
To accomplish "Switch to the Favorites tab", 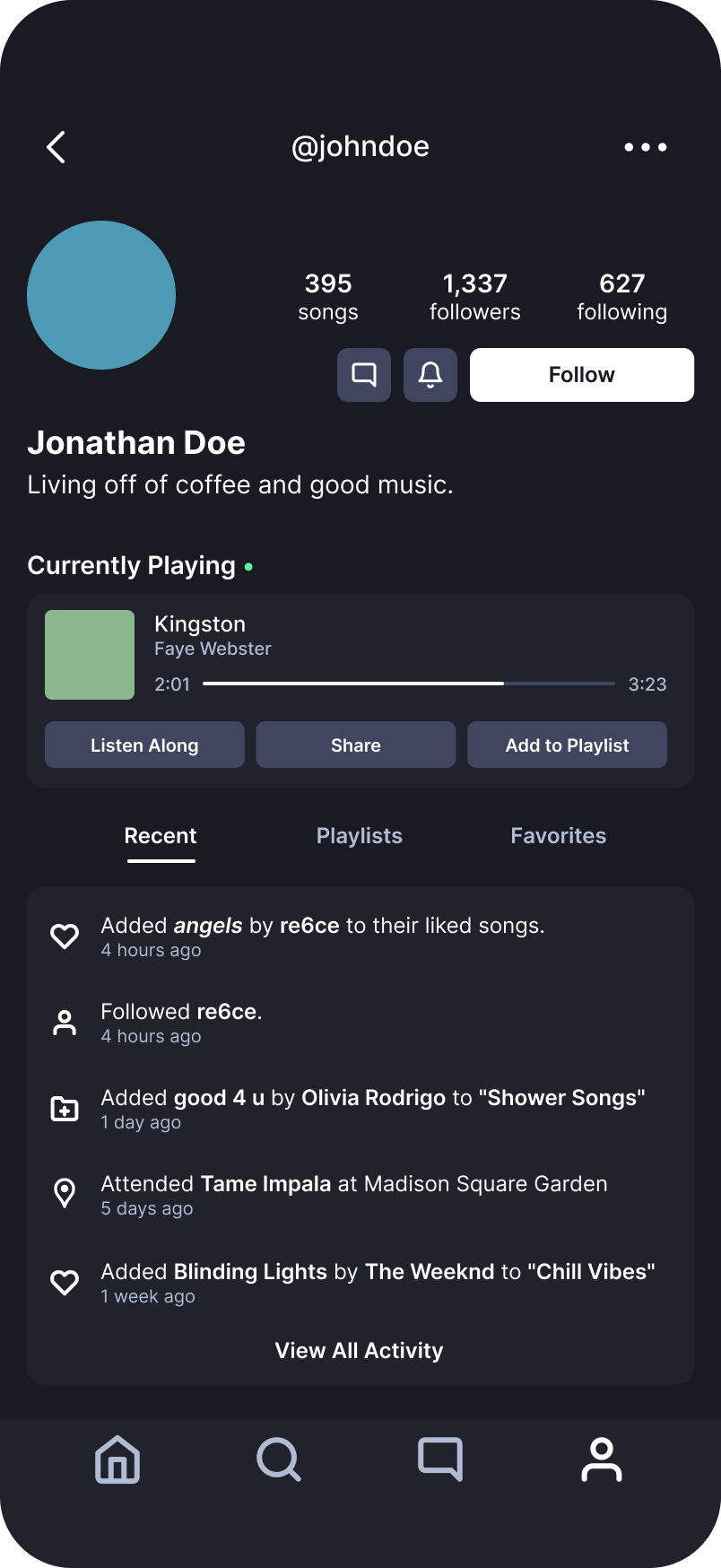I will [559, 836].
